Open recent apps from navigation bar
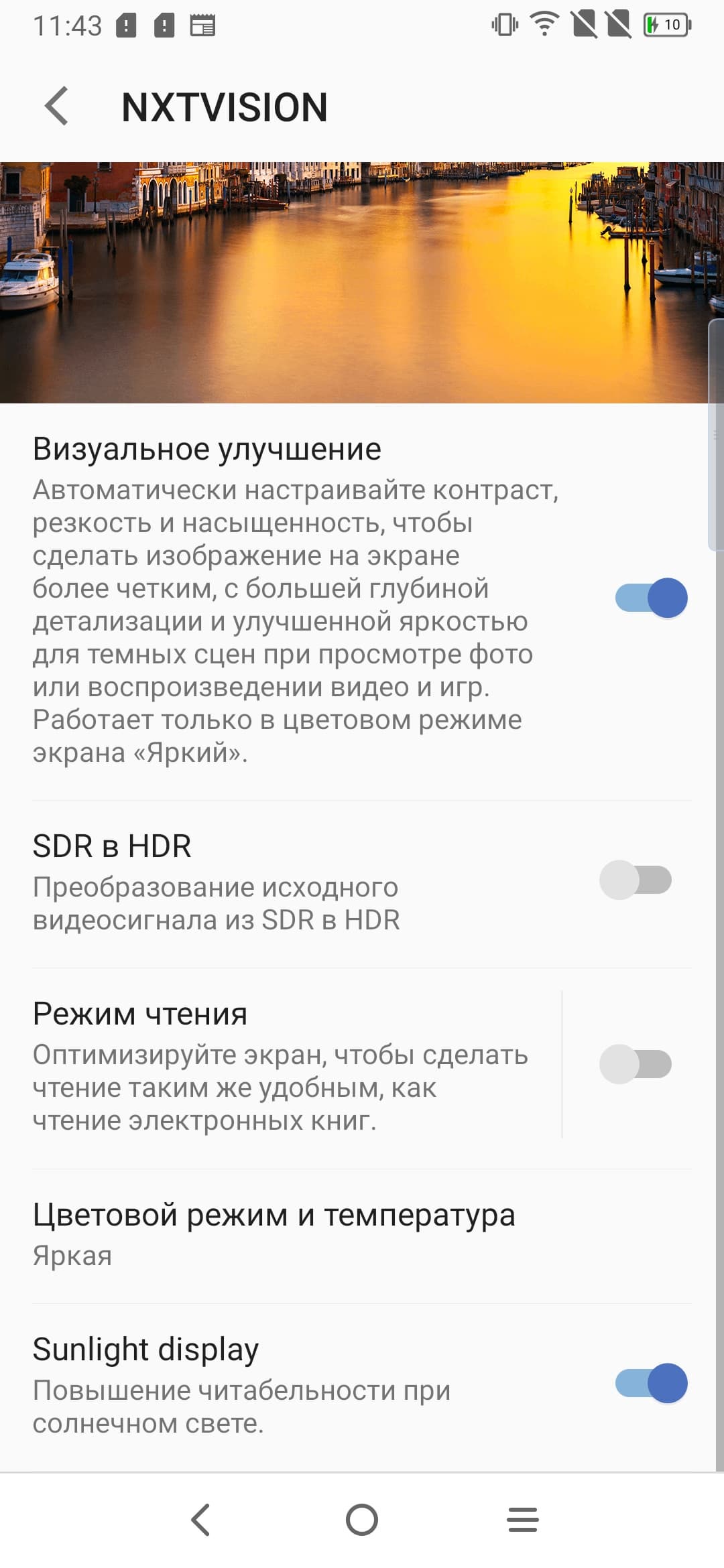 click(x=523, y=1520)
